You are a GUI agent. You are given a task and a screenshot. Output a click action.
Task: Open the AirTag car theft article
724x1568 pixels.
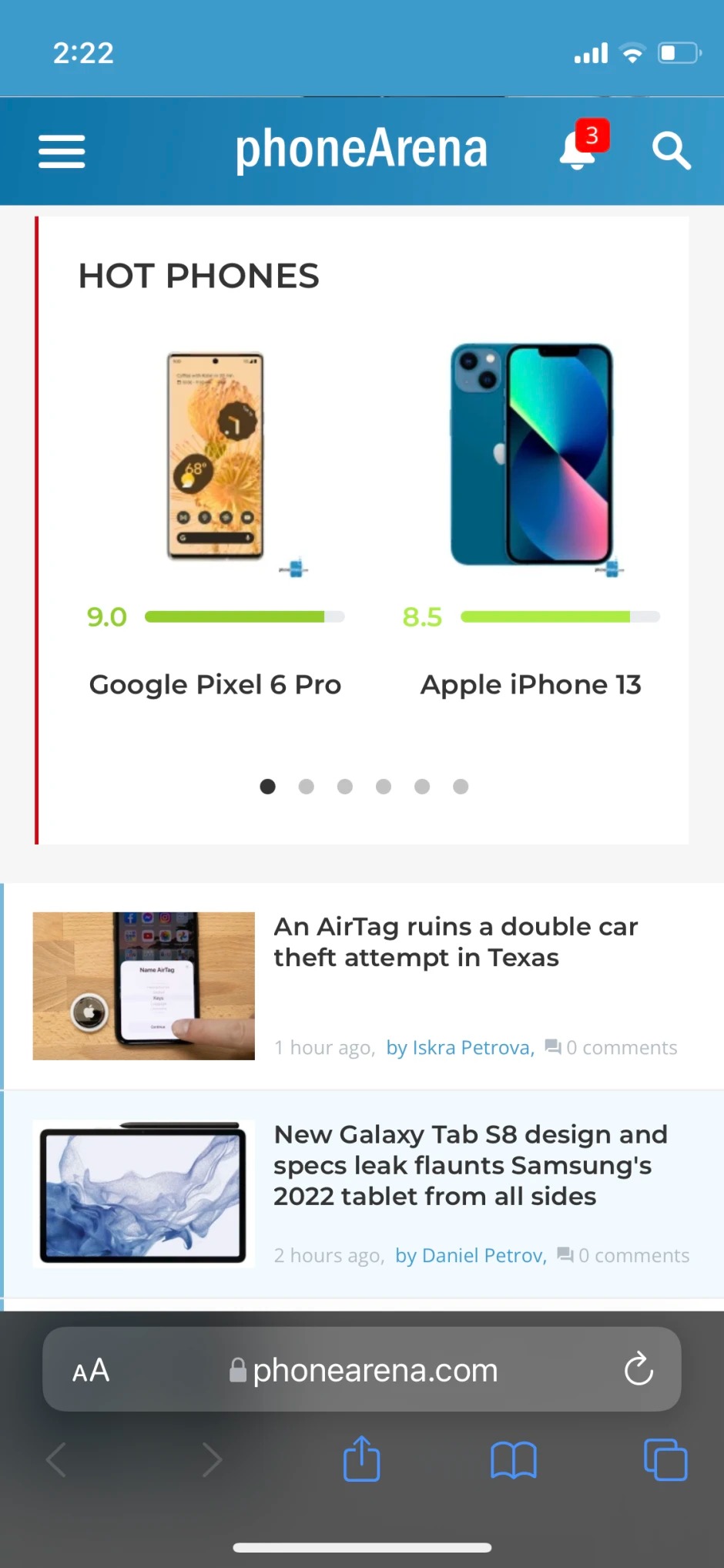[456, 942]
